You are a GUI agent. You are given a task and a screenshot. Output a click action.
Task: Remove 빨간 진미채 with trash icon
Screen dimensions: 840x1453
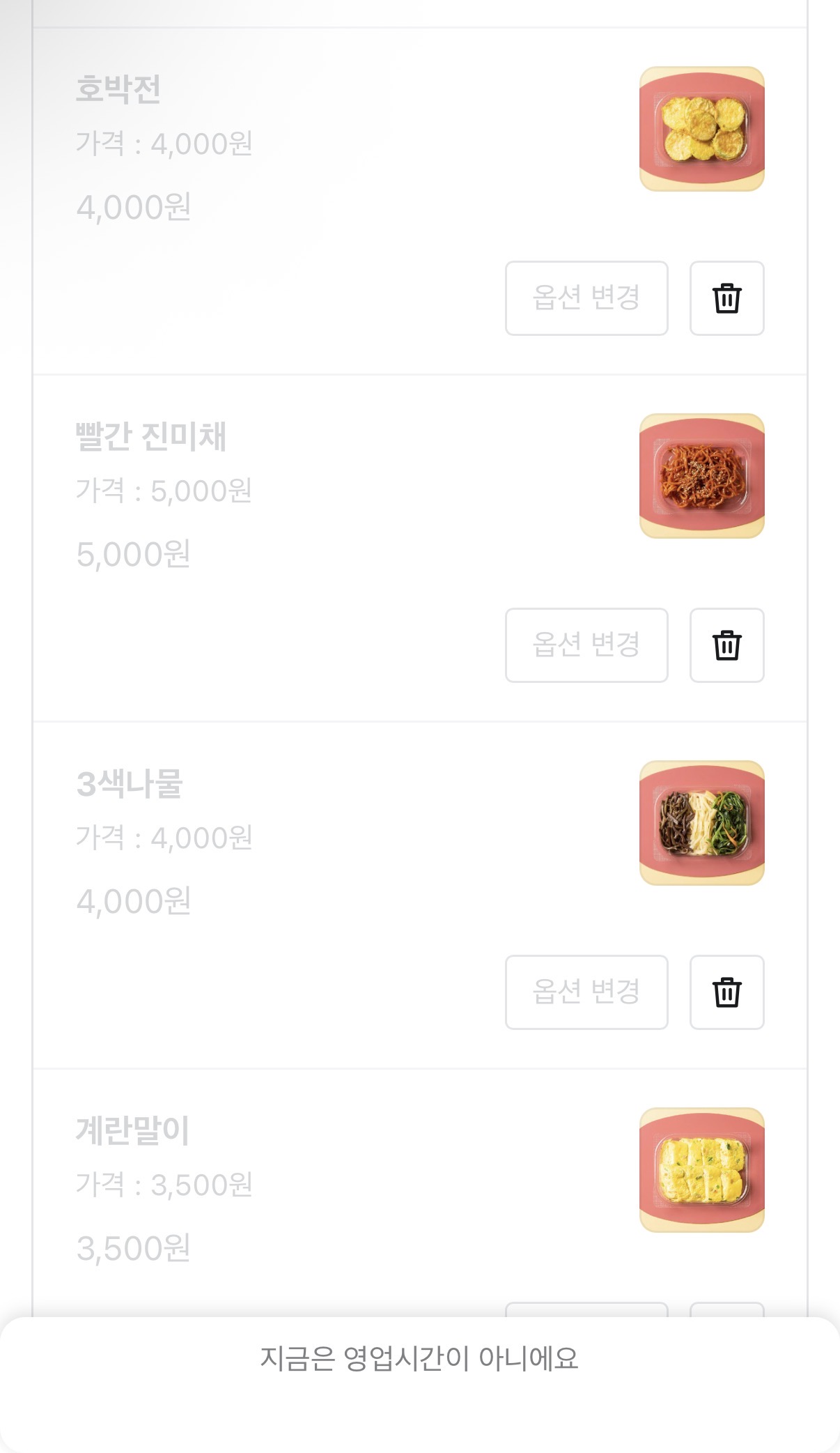coord(726,645)
